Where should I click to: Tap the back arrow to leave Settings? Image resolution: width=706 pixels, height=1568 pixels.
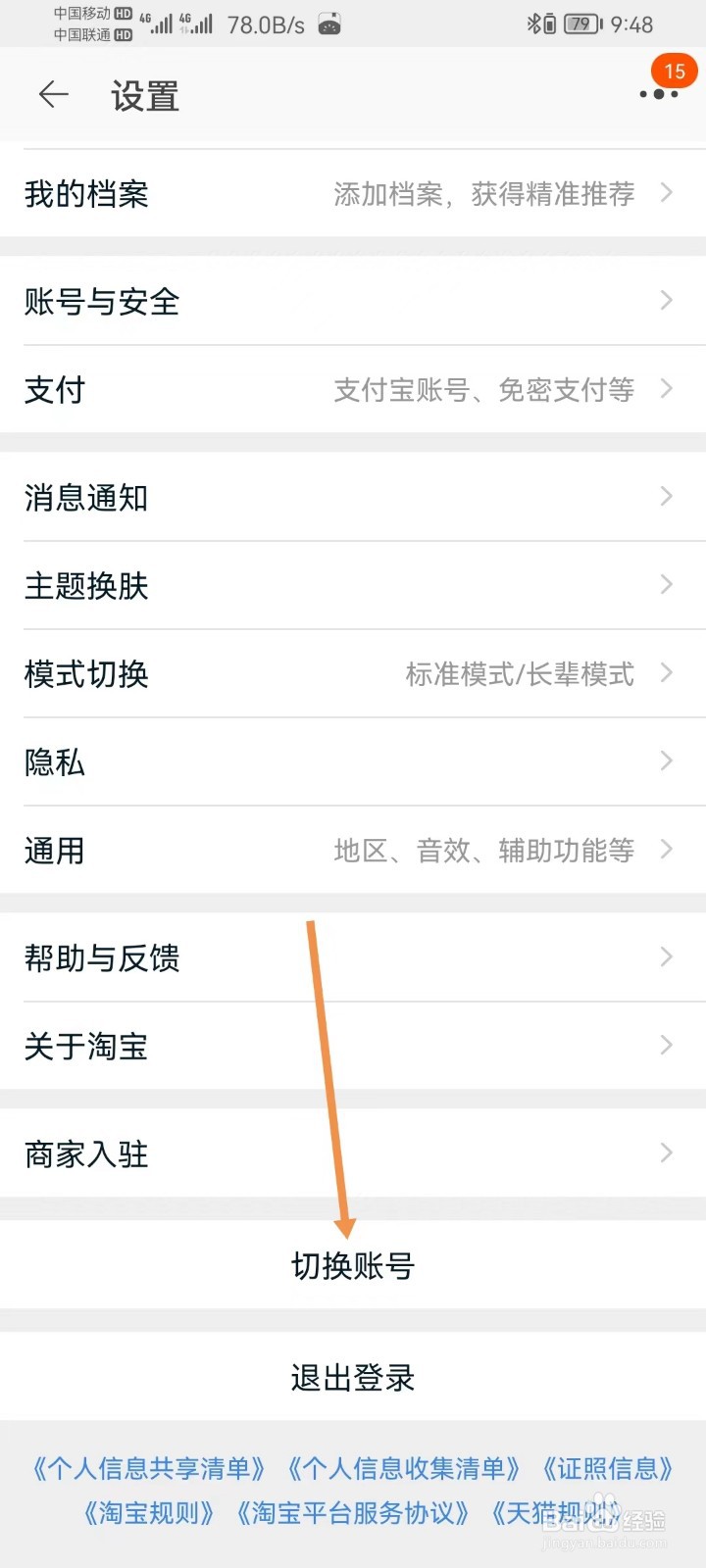[x=54, y=95]
